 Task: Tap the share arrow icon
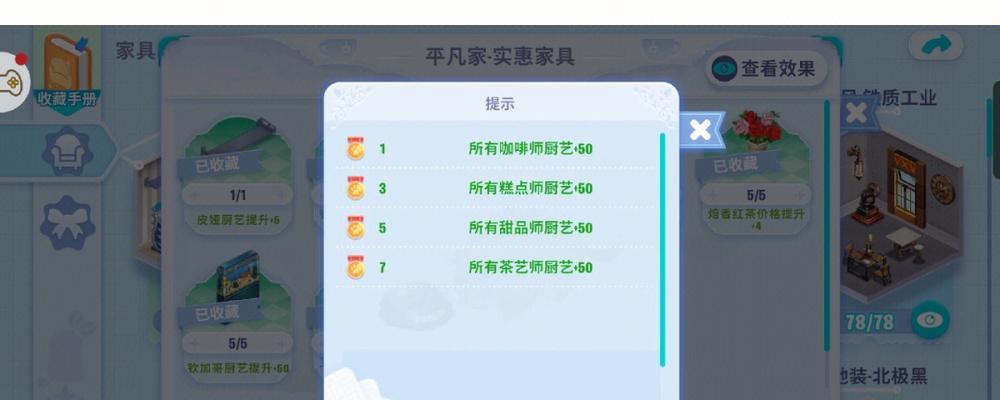[936, 45]
